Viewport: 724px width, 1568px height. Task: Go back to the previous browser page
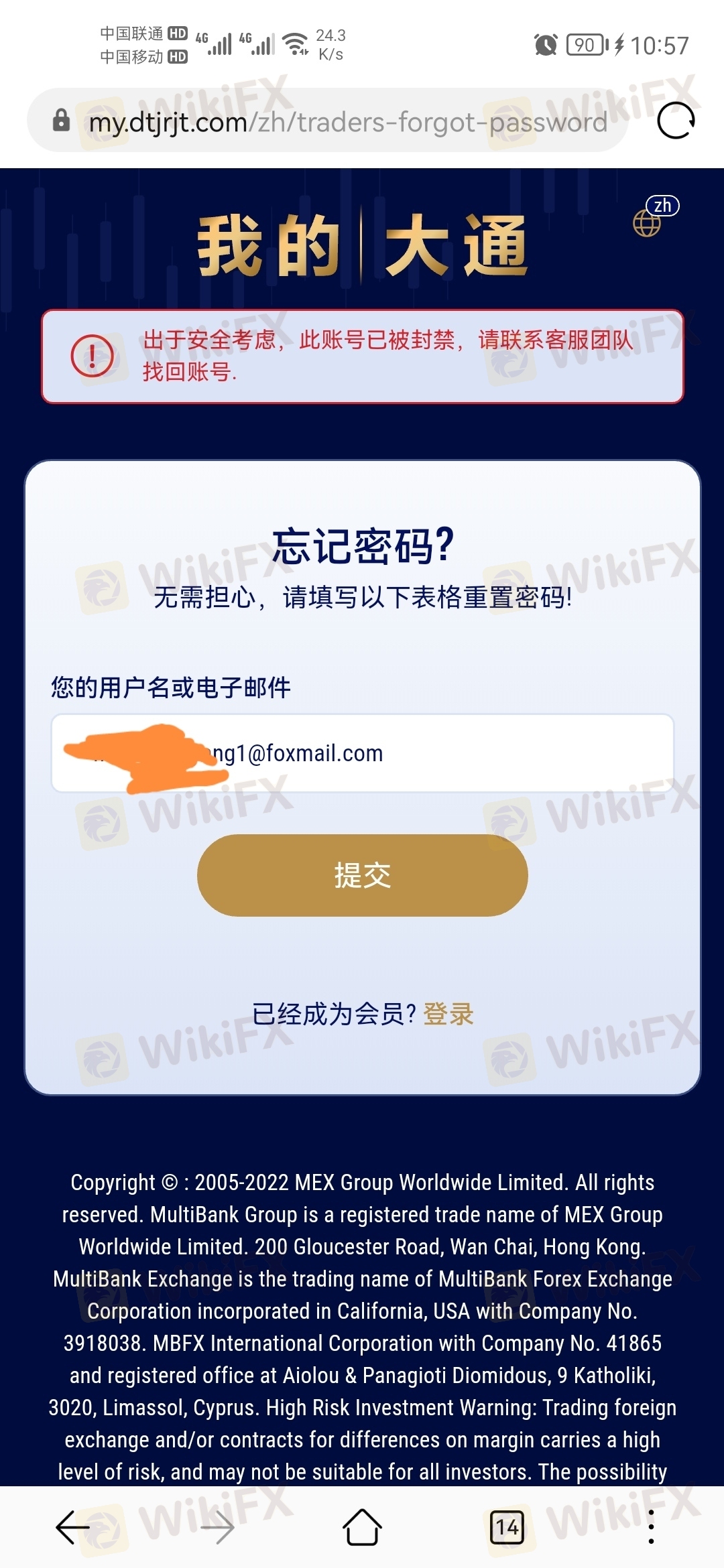coord(72,1528)
